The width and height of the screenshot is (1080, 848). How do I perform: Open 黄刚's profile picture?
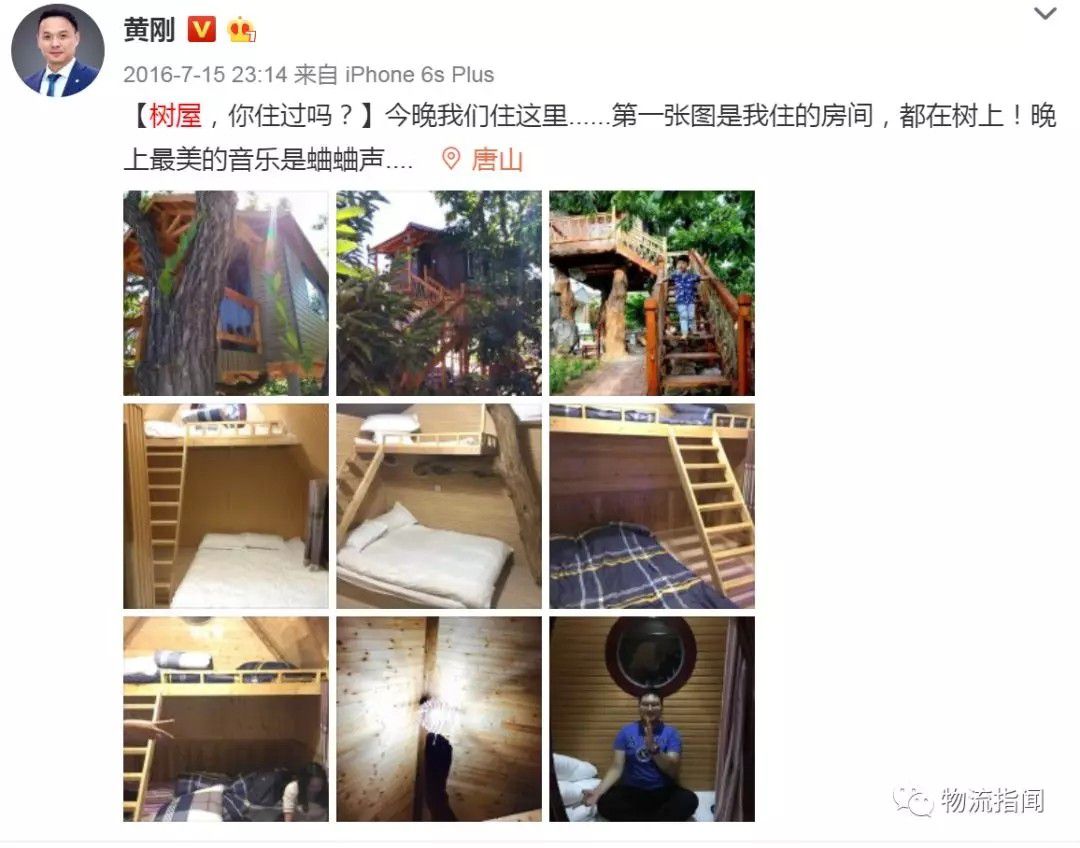coord(58,51)
